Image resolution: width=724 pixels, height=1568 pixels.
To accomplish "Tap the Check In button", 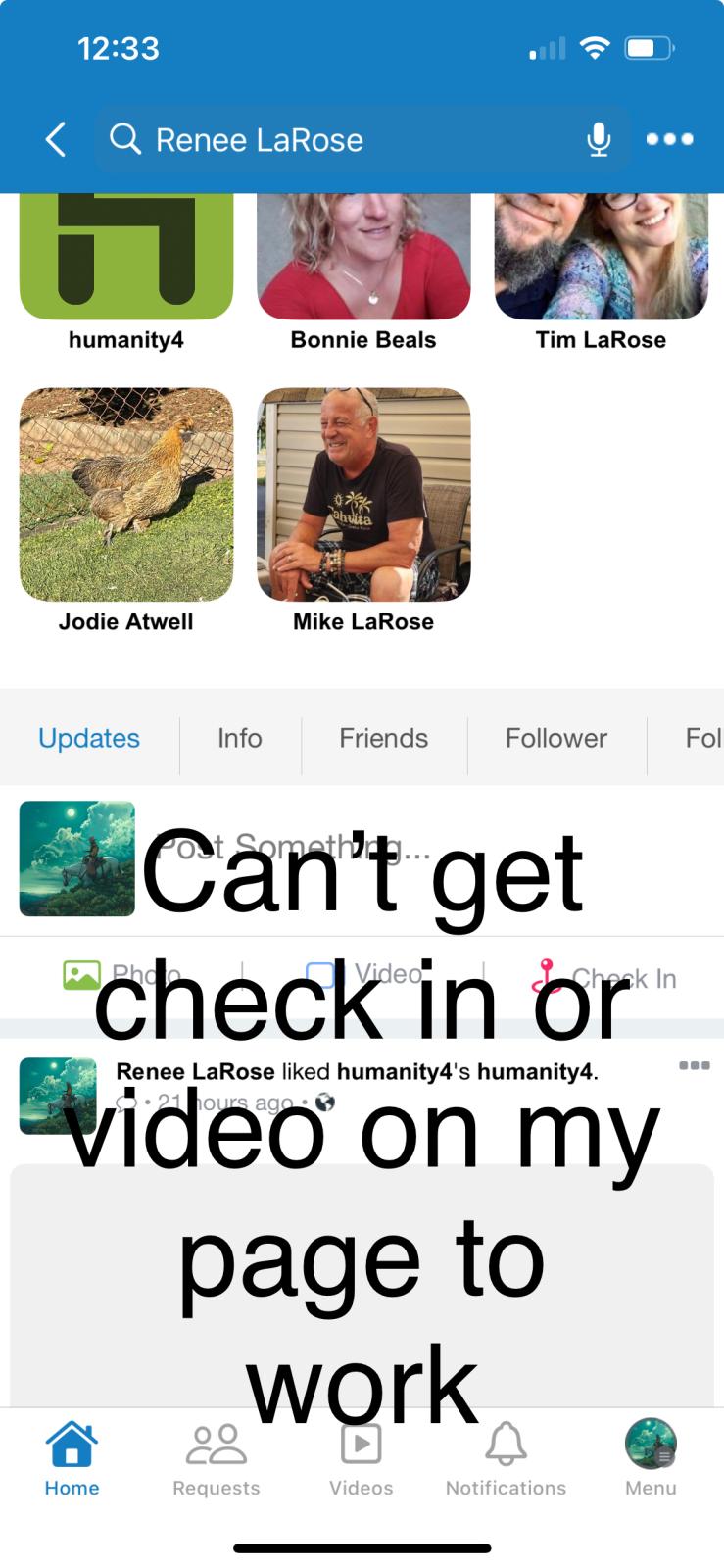I will coord(603,978).
